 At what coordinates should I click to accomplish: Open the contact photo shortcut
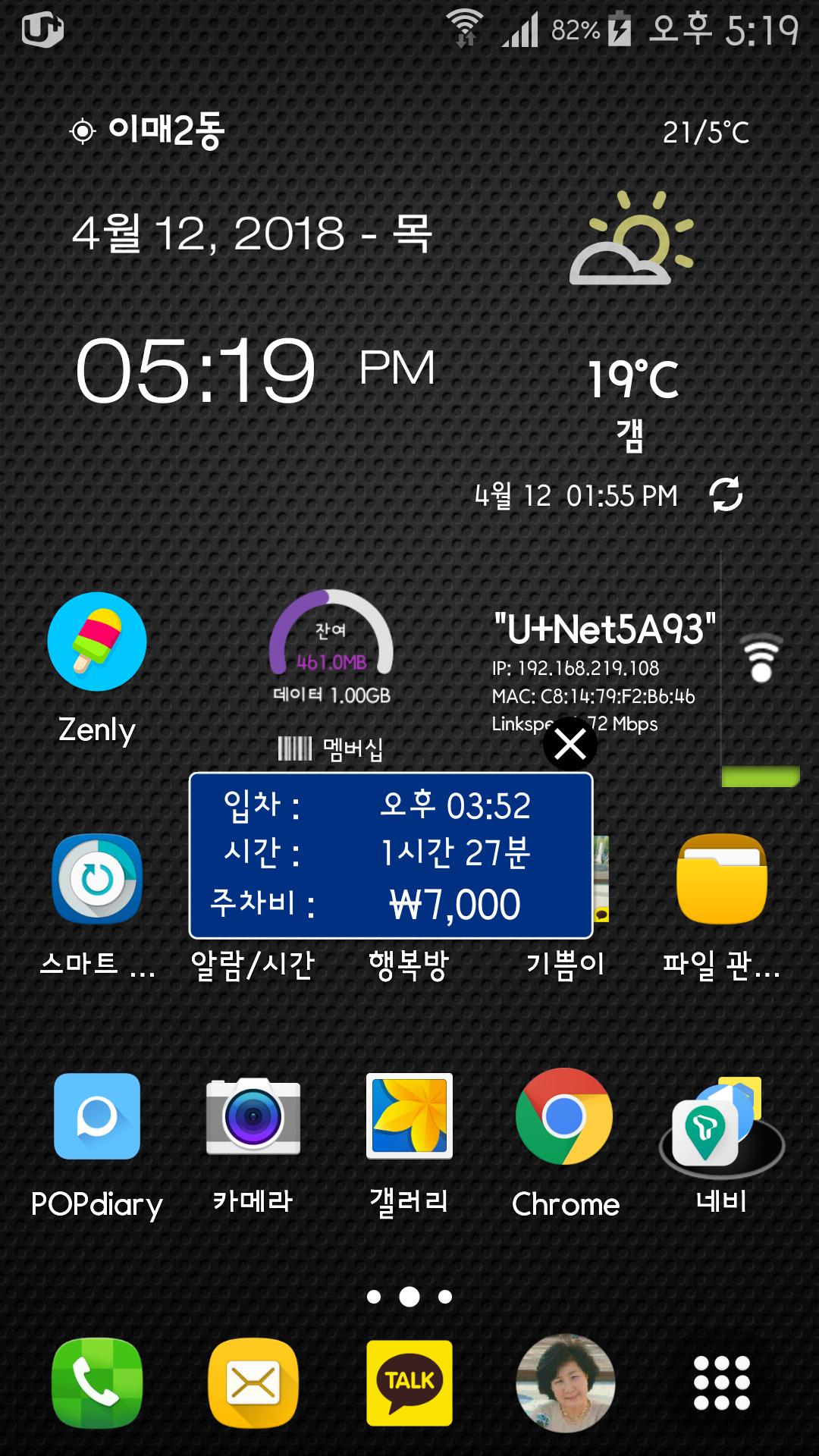click(565, 1382)
